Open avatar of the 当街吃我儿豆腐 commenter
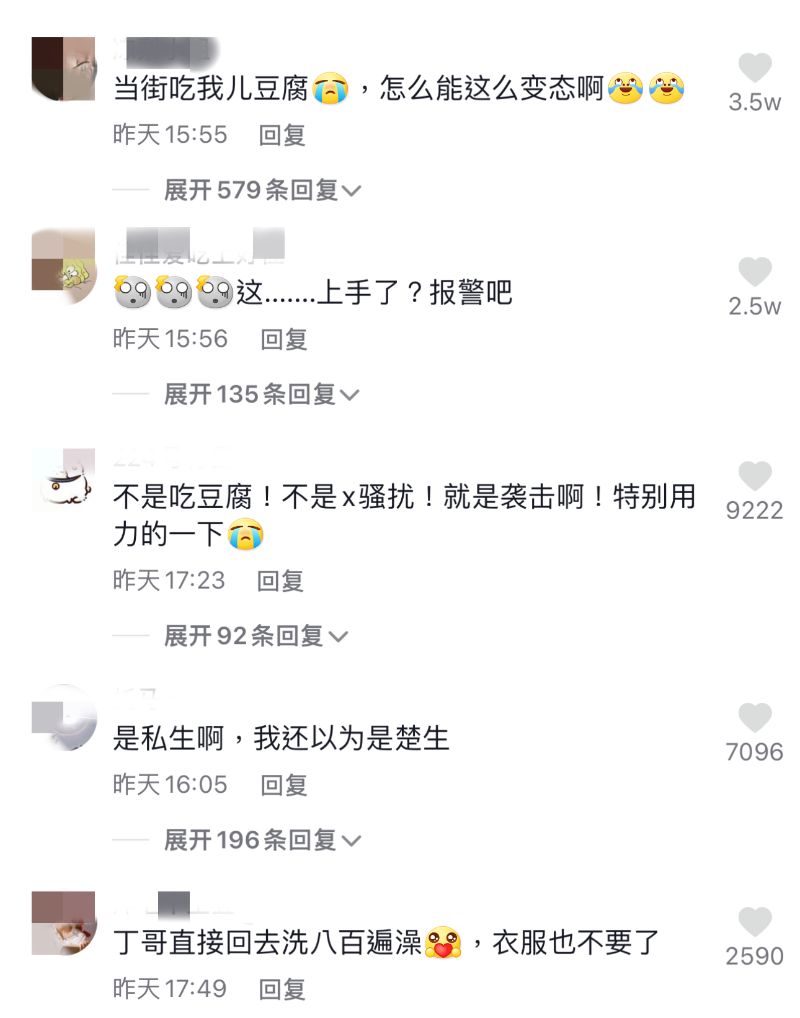This screenshot has height=1018, width=800. click(x=63, y=69)
